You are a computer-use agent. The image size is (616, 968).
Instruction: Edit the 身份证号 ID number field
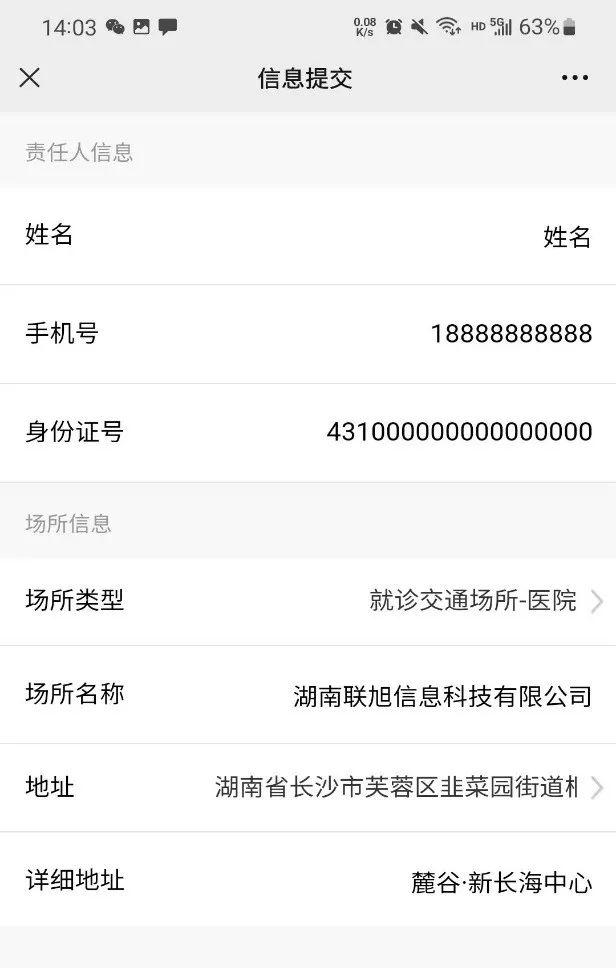(459, 432)
